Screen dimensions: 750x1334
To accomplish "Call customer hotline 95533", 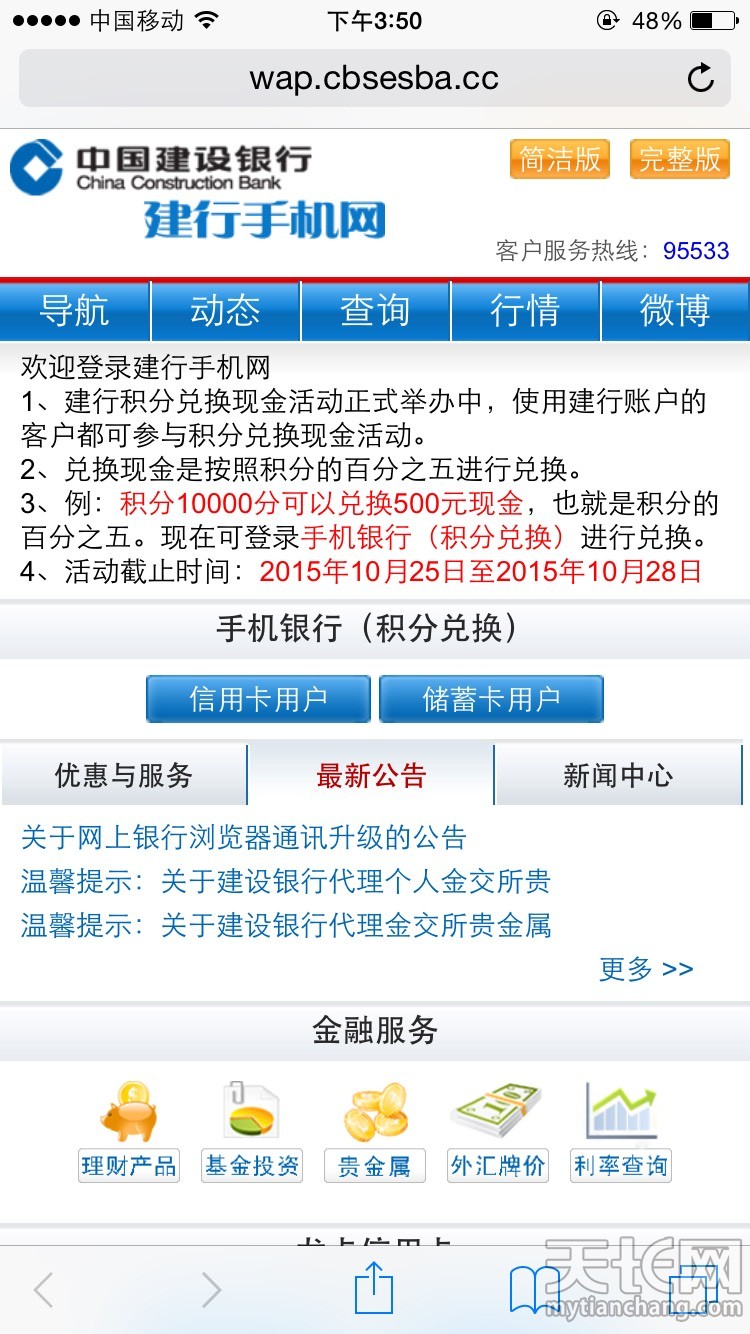I will tap(696, 250).
